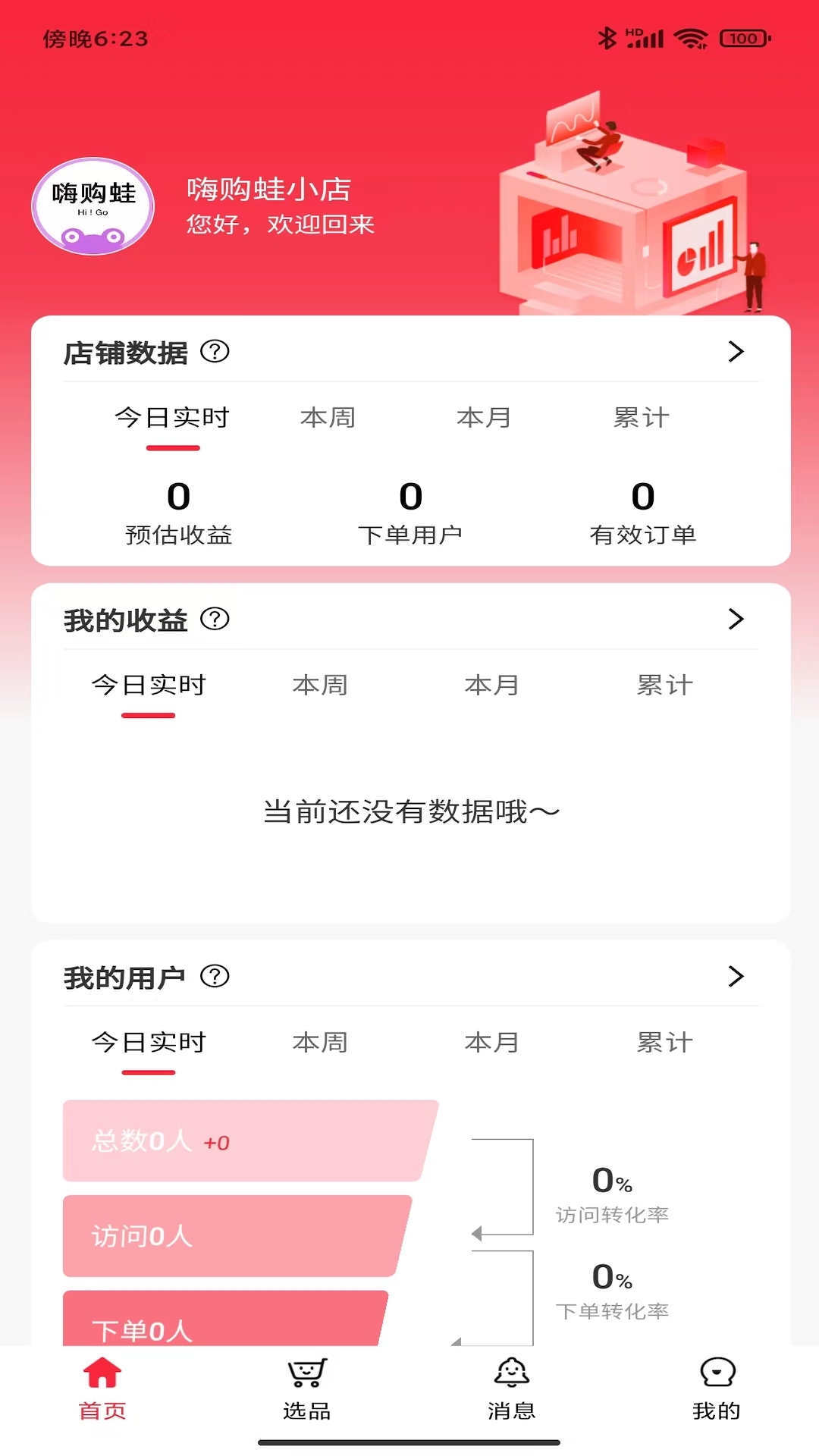Click the question mark beside 我的收益

pos(216,619)
